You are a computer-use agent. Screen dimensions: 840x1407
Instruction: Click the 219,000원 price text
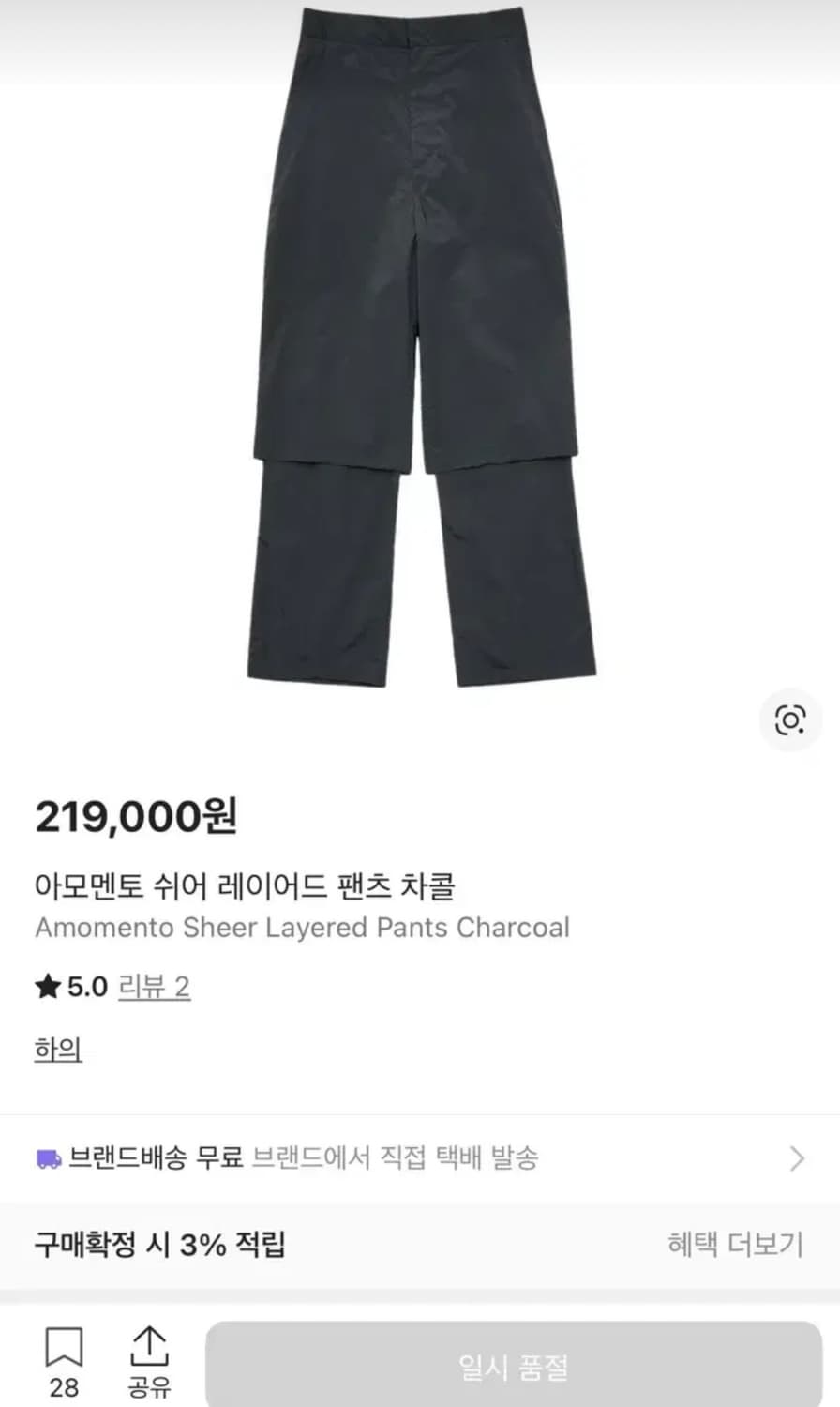[137, 818]
